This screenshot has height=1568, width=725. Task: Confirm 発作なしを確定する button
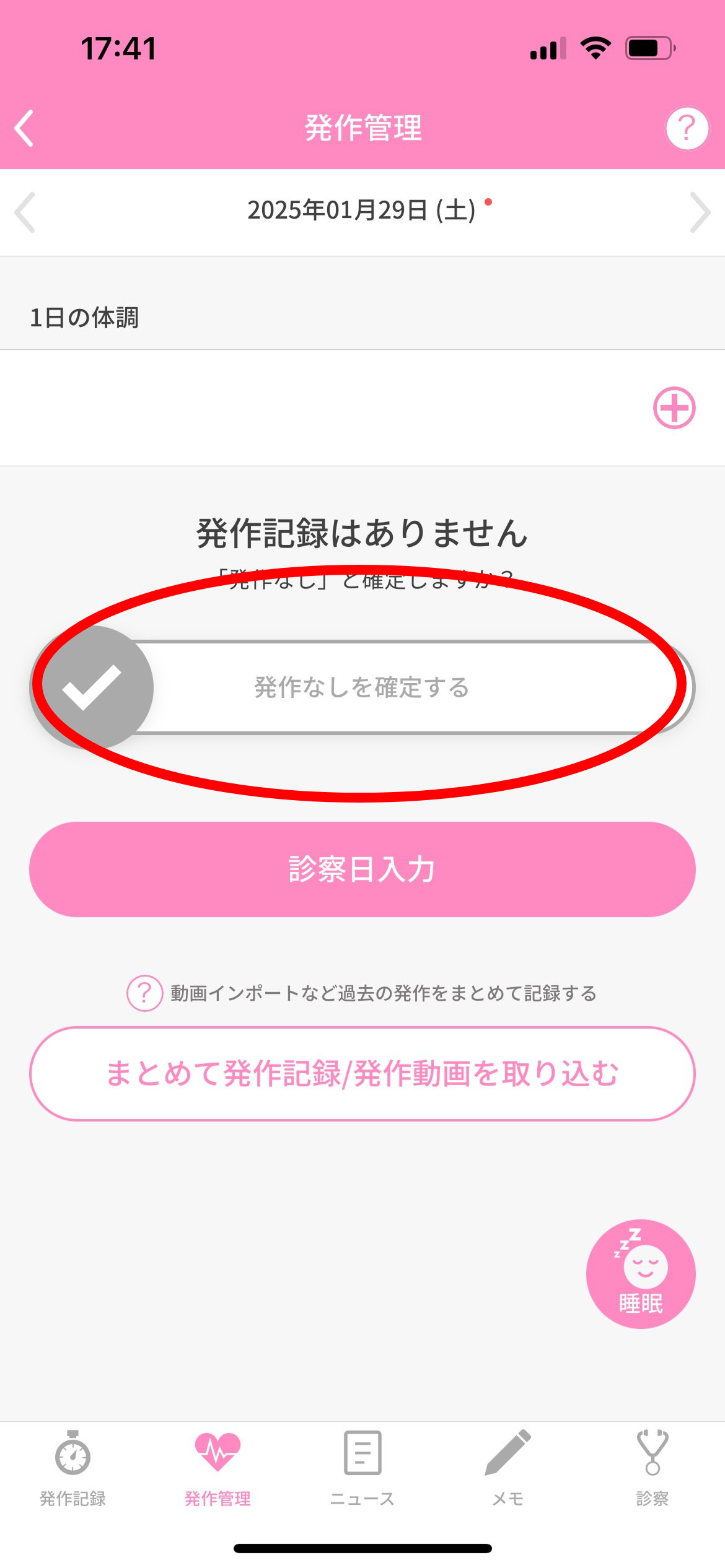point(362,687)
